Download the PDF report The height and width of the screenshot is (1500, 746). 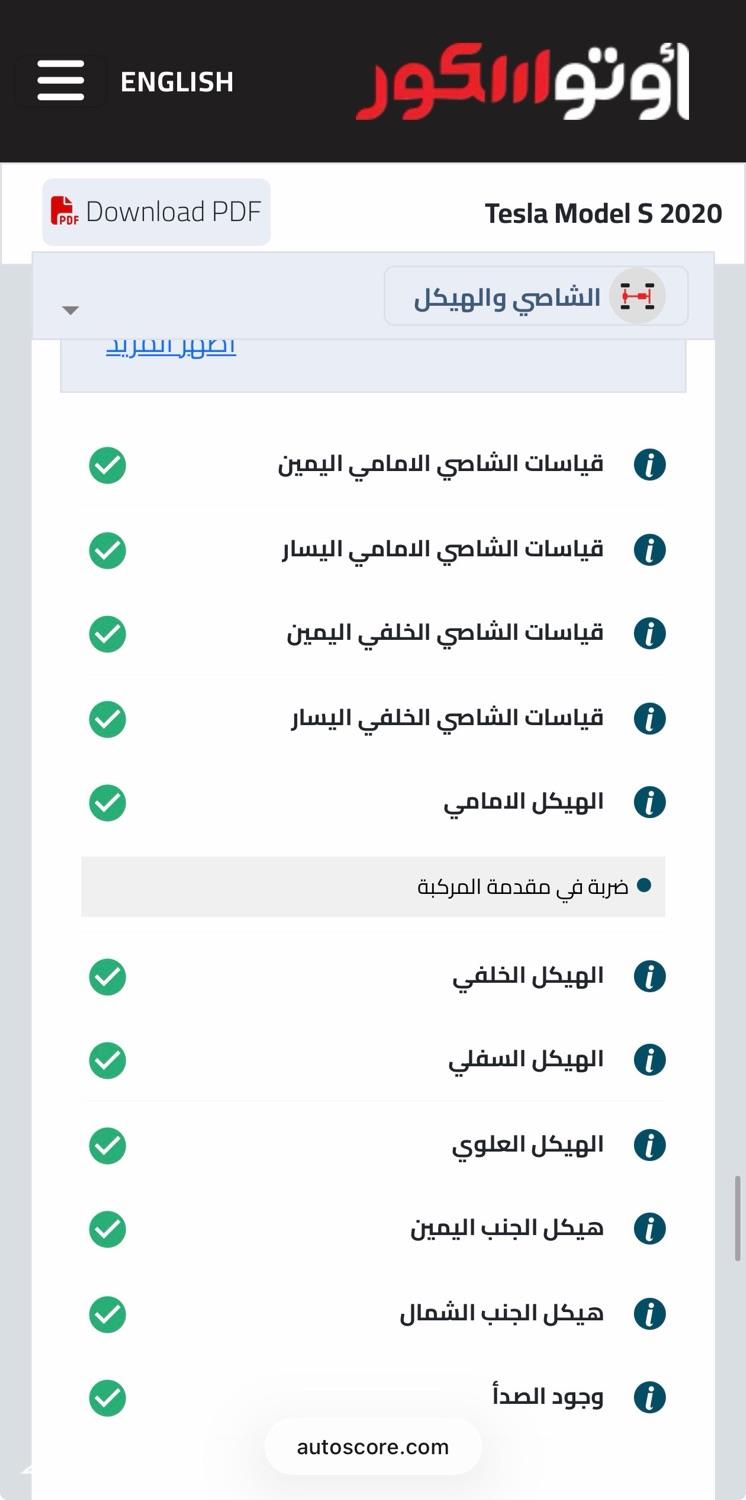click(x=156, y=212)
